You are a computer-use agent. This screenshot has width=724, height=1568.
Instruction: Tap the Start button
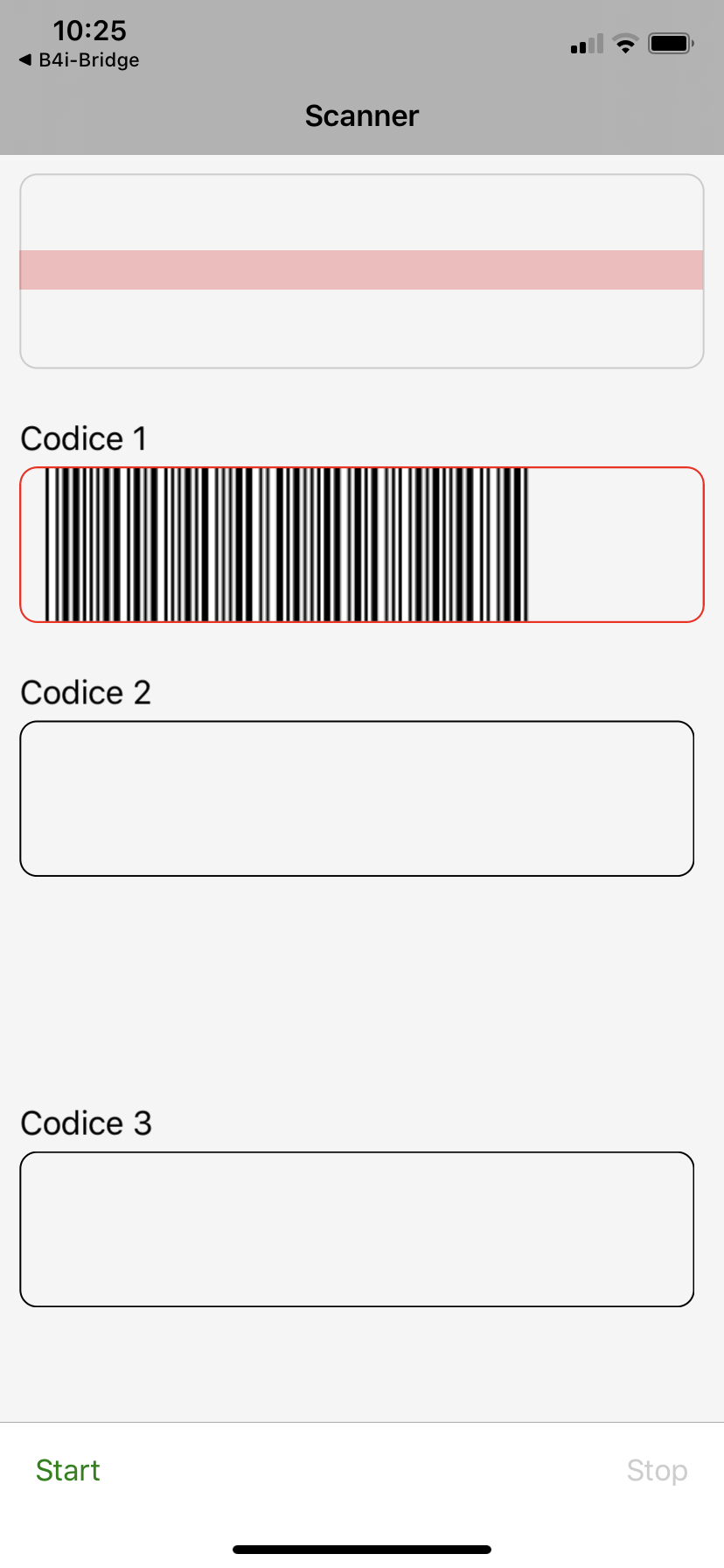[x=68, y=1471]
